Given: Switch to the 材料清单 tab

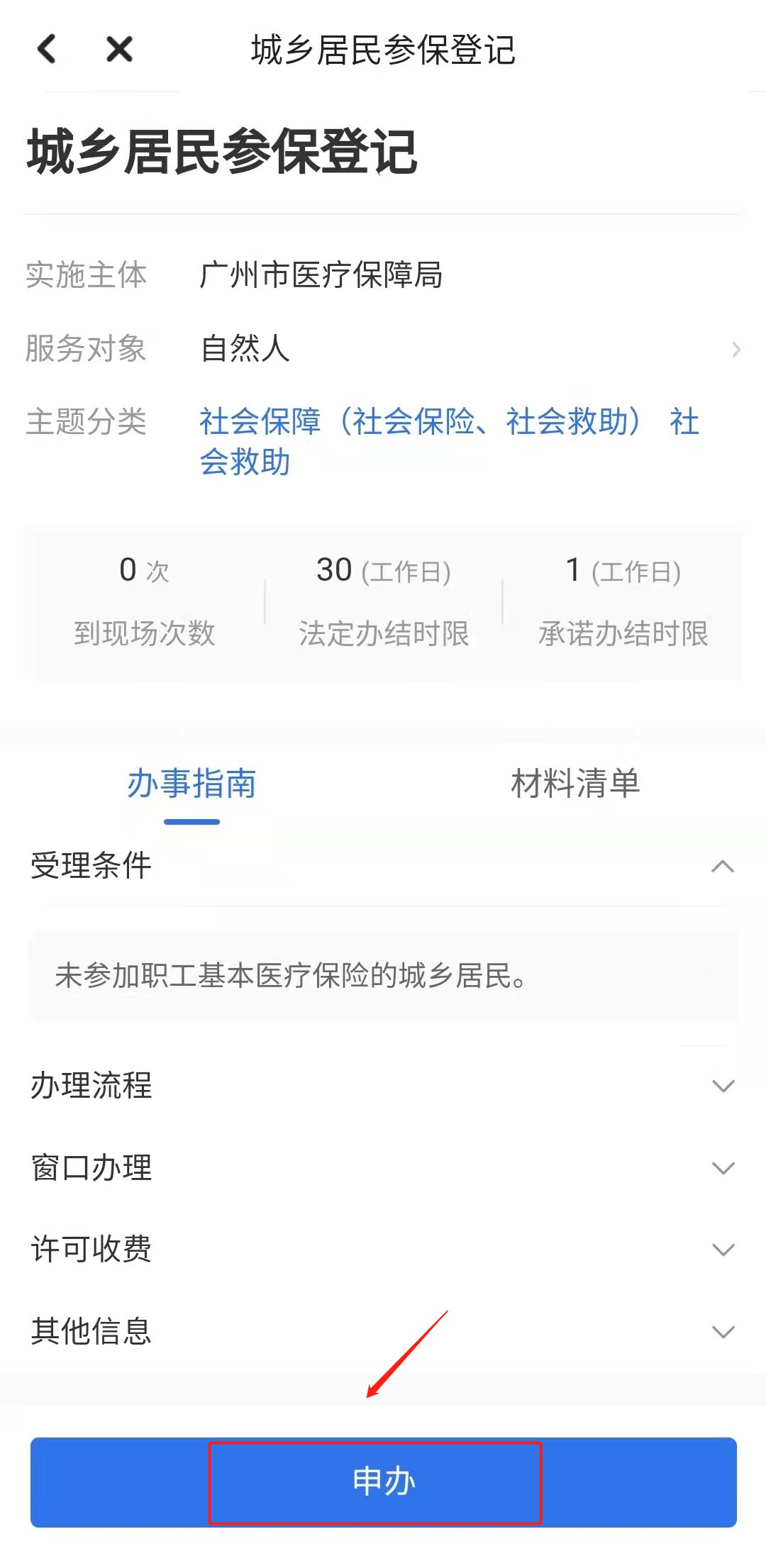Looking at the screenshot, I should pos(575,784).
